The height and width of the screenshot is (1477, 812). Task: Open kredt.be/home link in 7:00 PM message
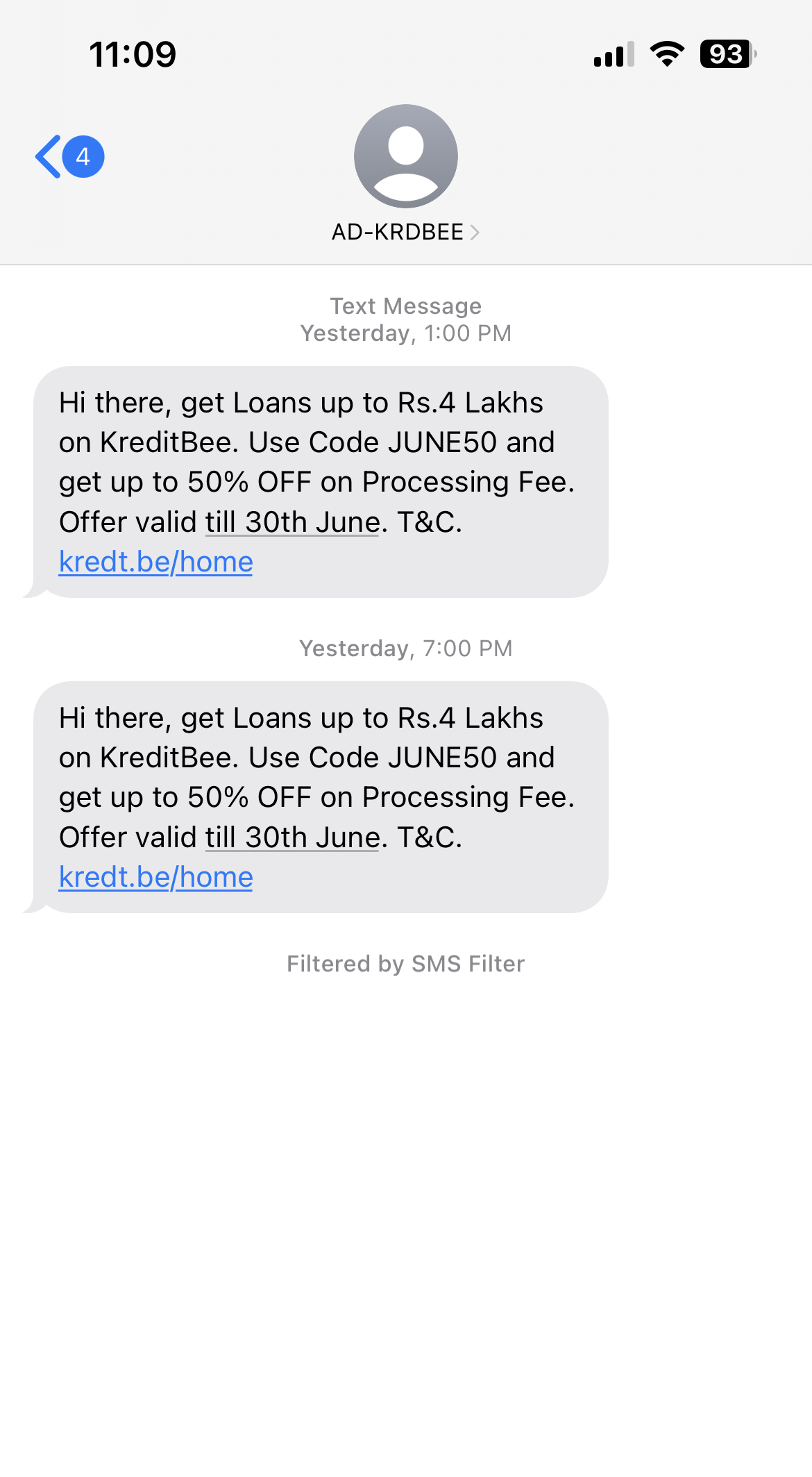click(x=155, y=877)
